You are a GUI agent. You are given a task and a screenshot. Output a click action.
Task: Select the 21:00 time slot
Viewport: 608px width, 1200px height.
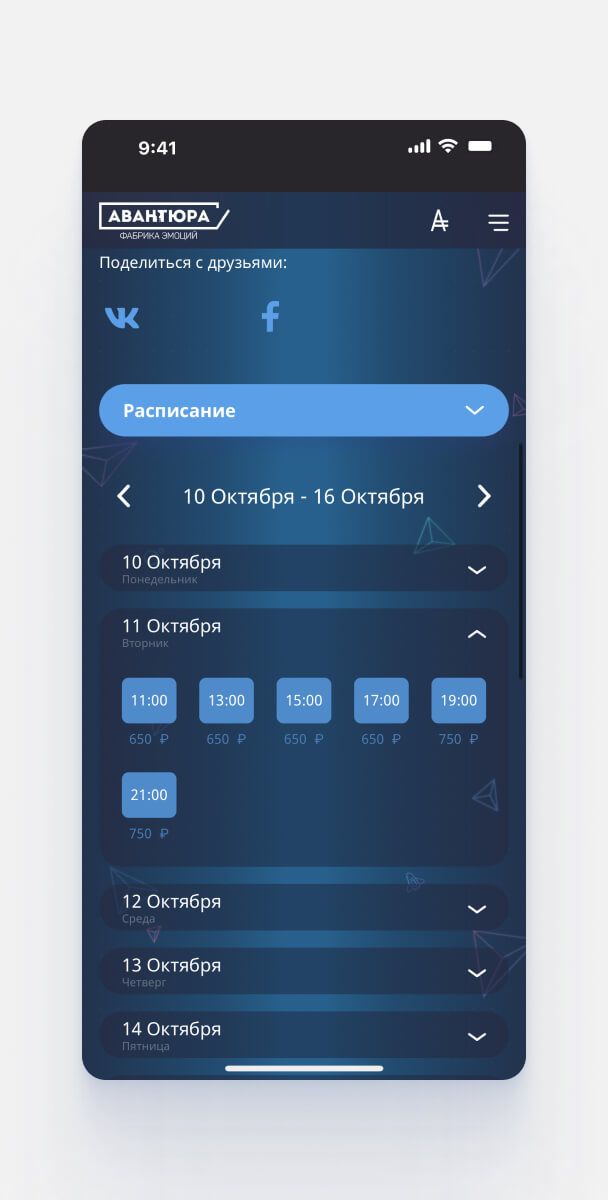pyautogui.click(x=149, y=795)
